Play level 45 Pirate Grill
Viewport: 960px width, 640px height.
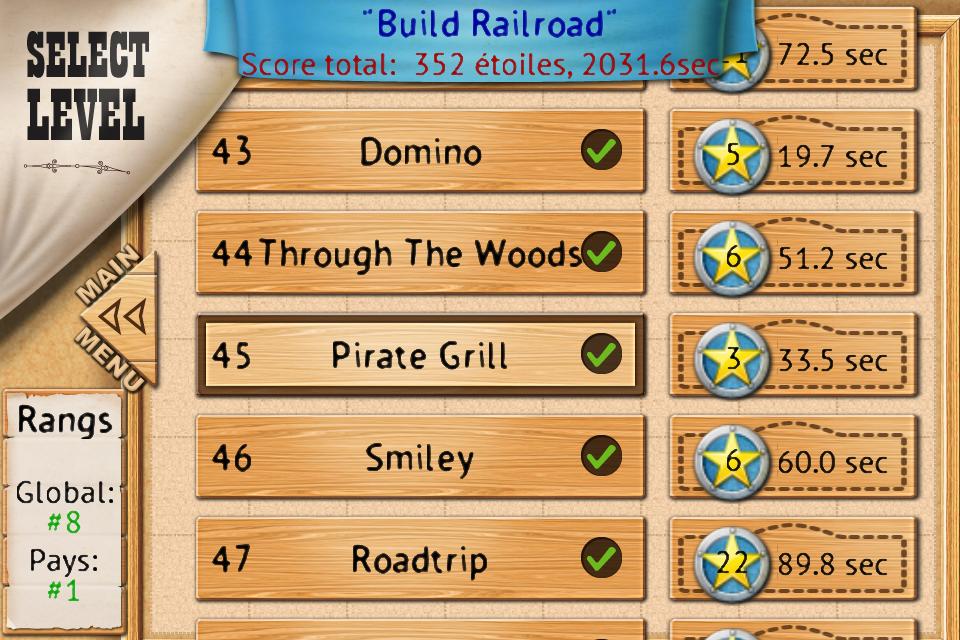point(420,356)
